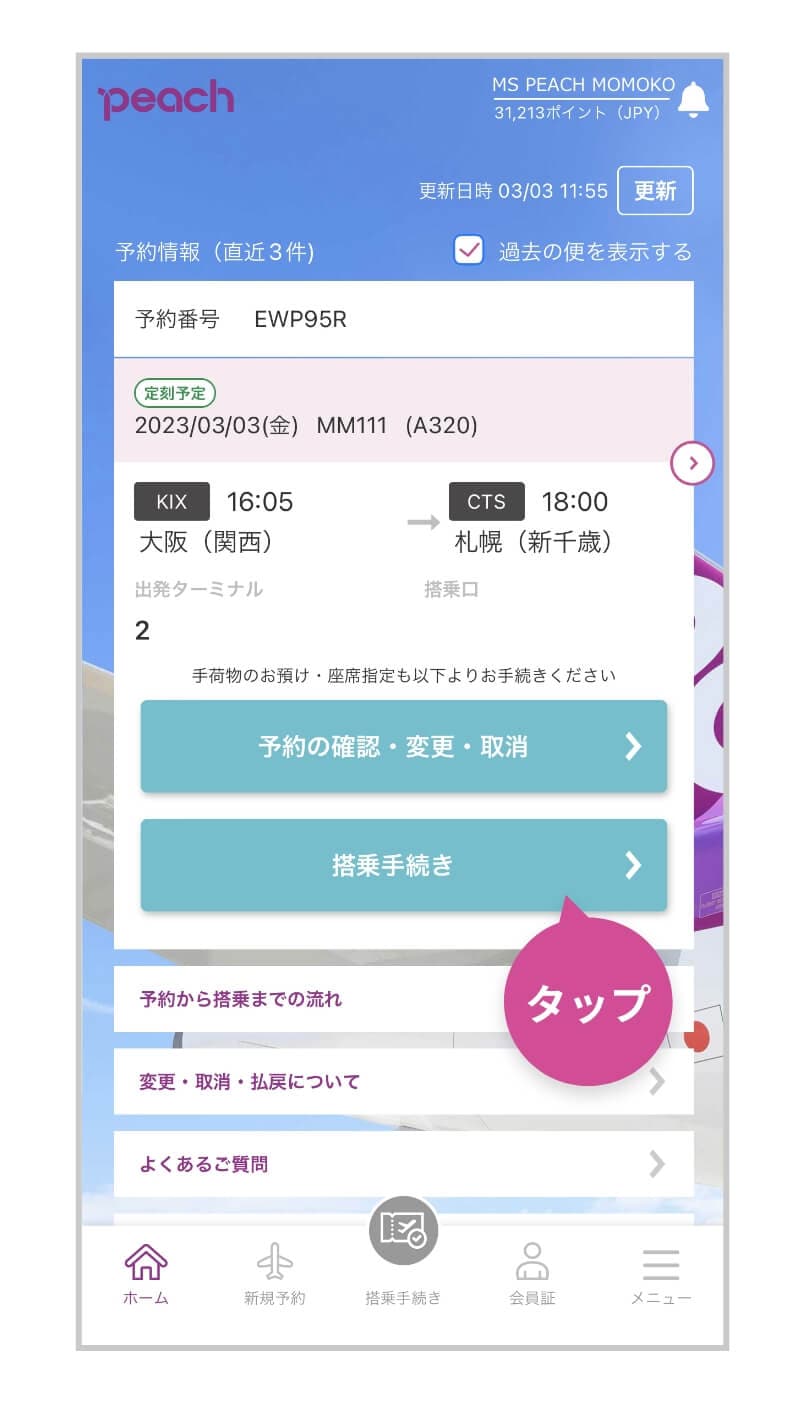Open the メニュー tab
The height and width of the screenshot is (1414, 809).
661,1275
